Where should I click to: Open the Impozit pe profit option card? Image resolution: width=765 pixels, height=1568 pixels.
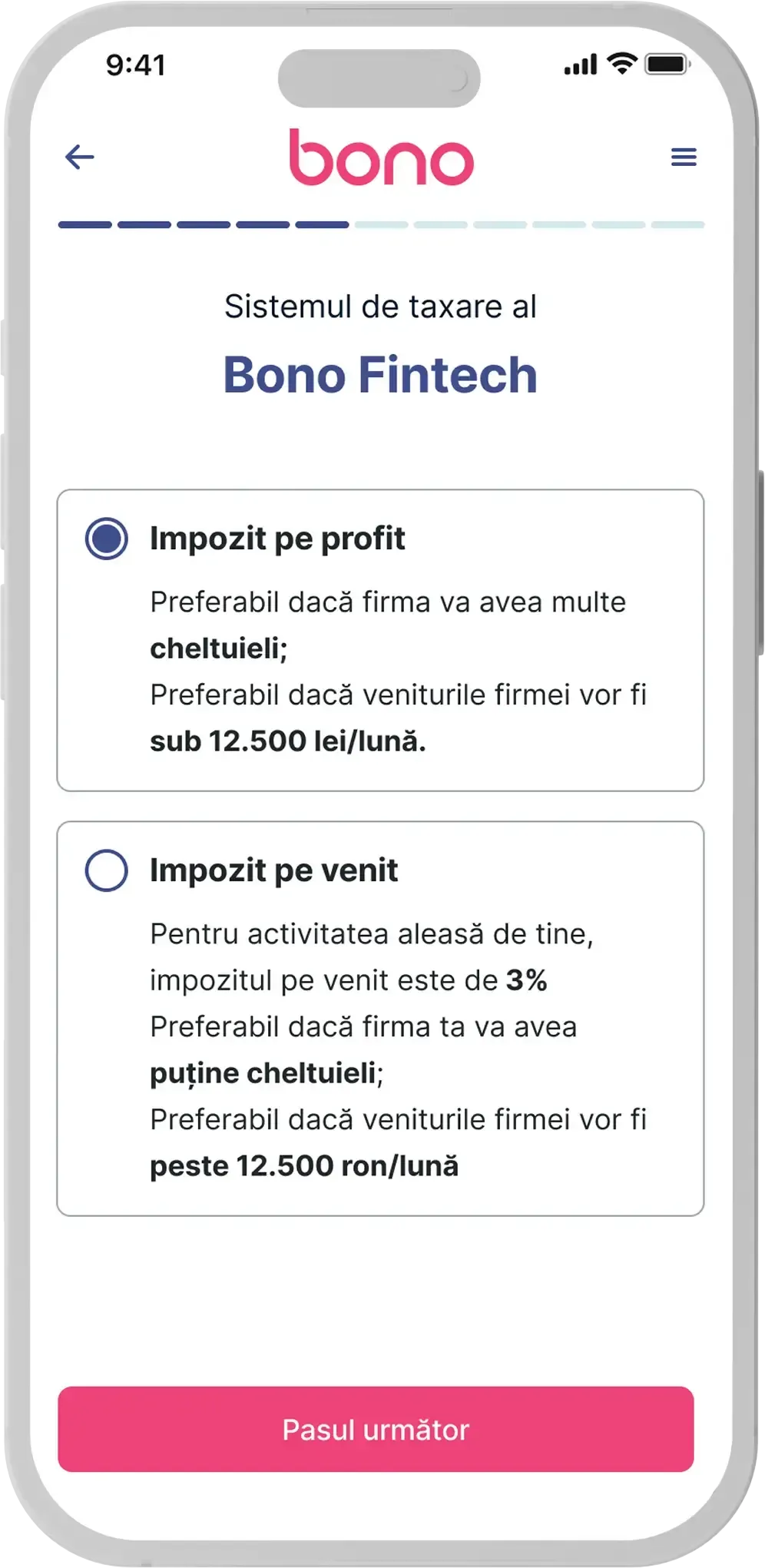tap(382, 638)
